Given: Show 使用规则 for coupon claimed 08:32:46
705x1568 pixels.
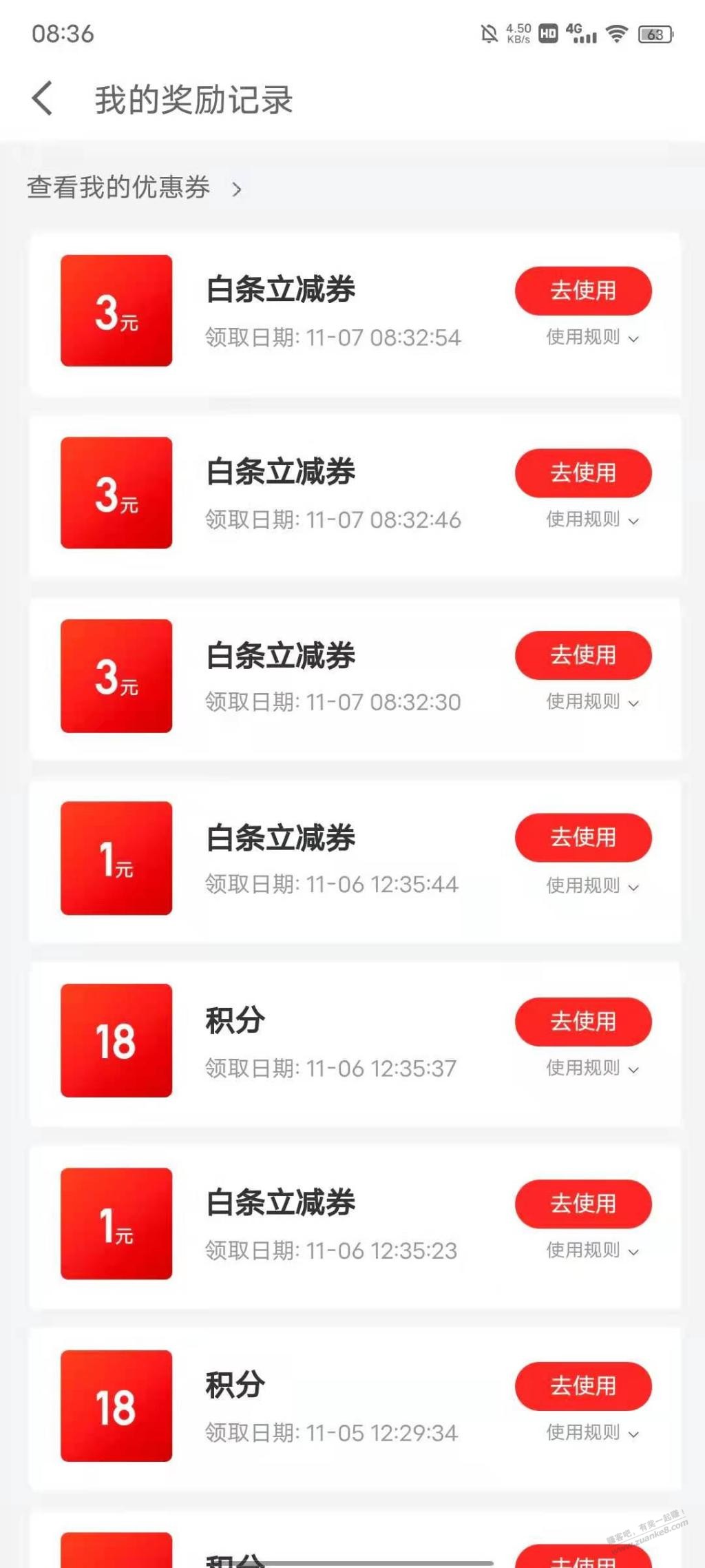Looking at the screenshot, I should click(x=592, y=519).
